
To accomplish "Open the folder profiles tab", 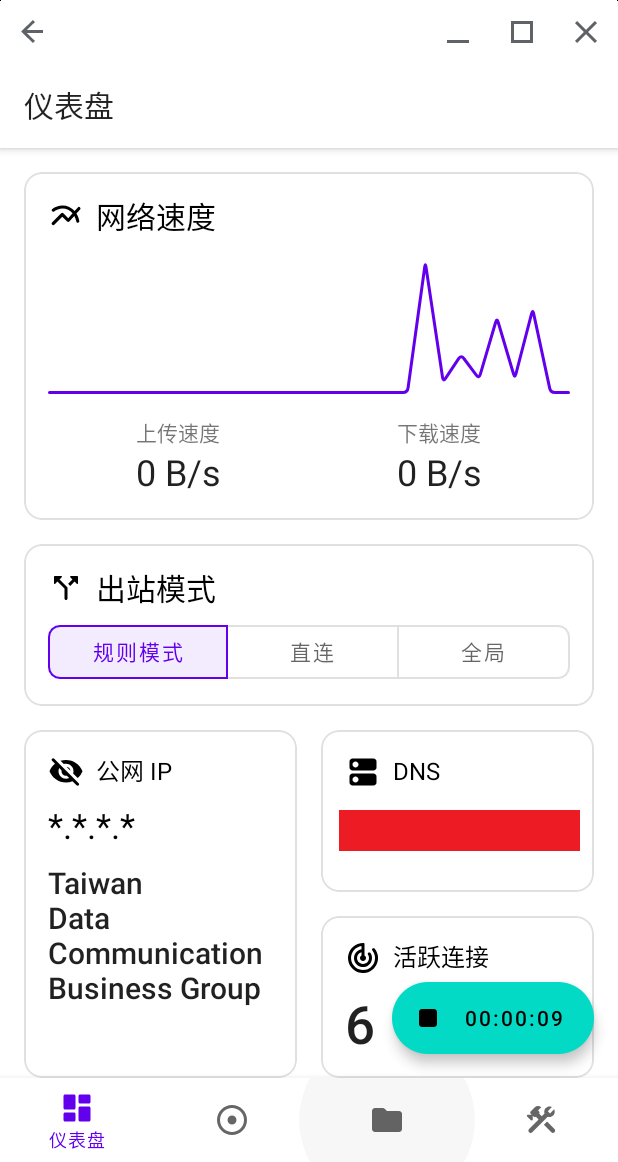I will 386,1120.
